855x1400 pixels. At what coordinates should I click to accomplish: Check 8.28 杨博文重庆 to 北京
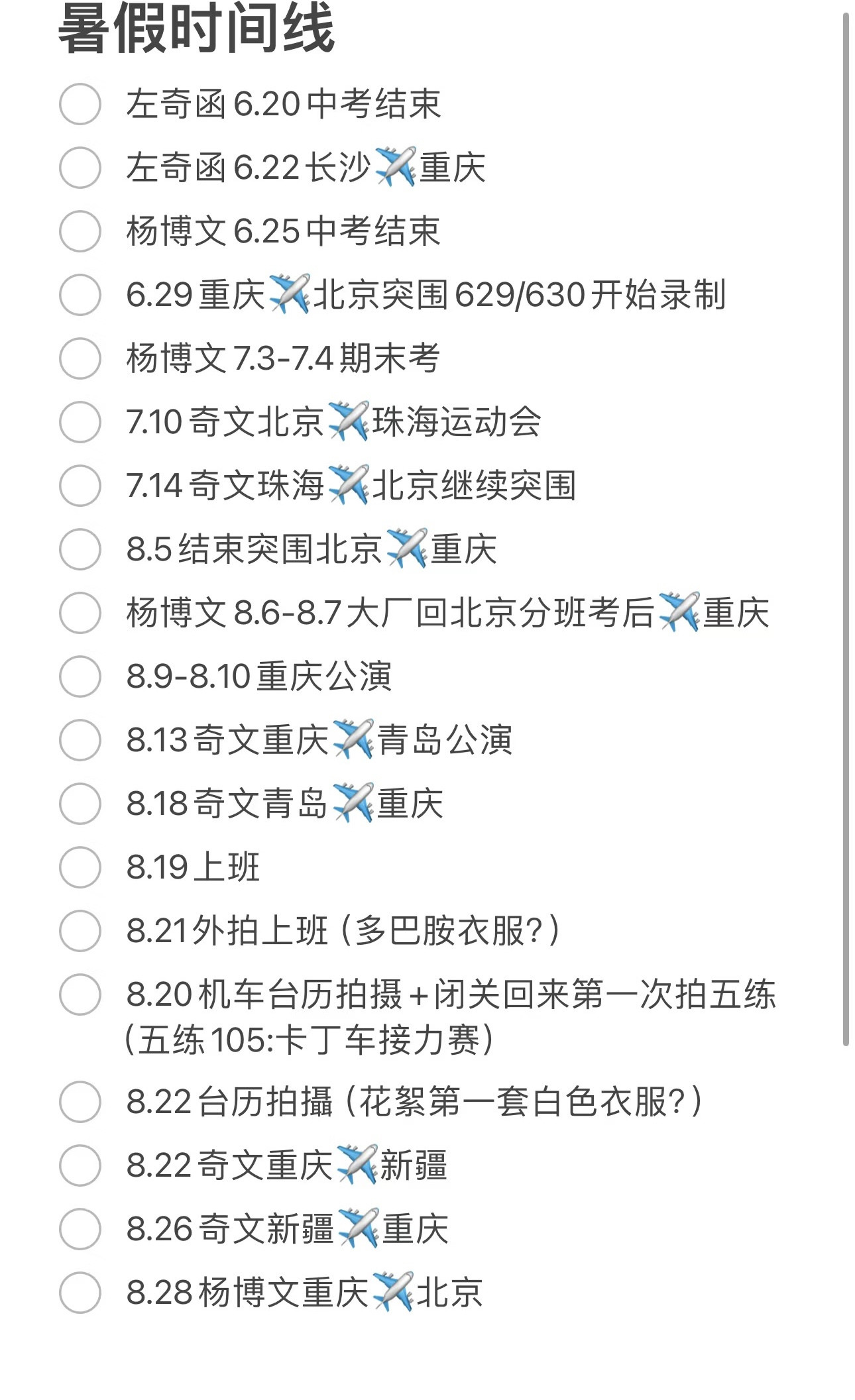click(x=80, y=1293)
